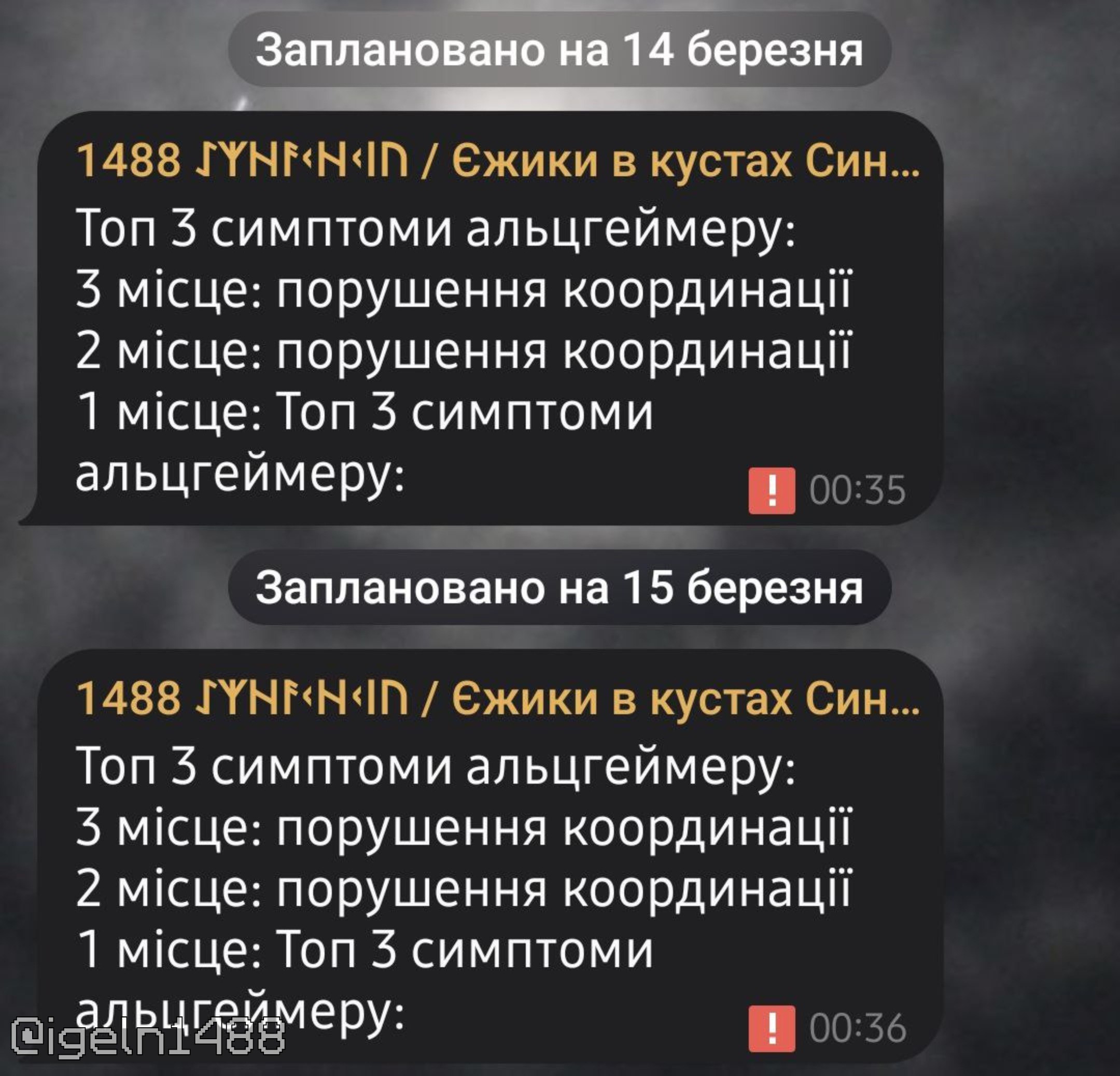Tap the red error icon at 00:35
Viewport: 1120px width, 1076px height.
click(772, 490)
